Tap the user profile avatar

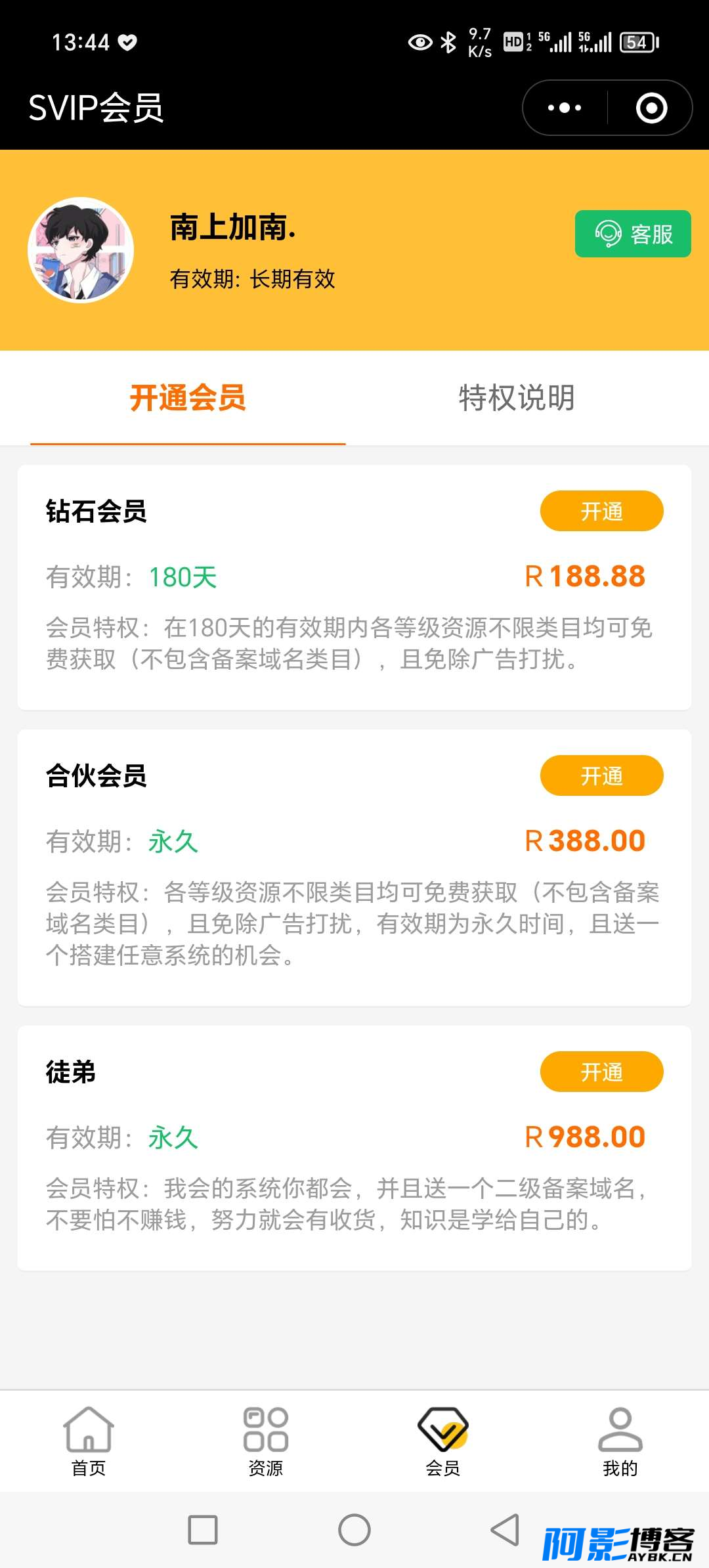(x=81, y=250)
